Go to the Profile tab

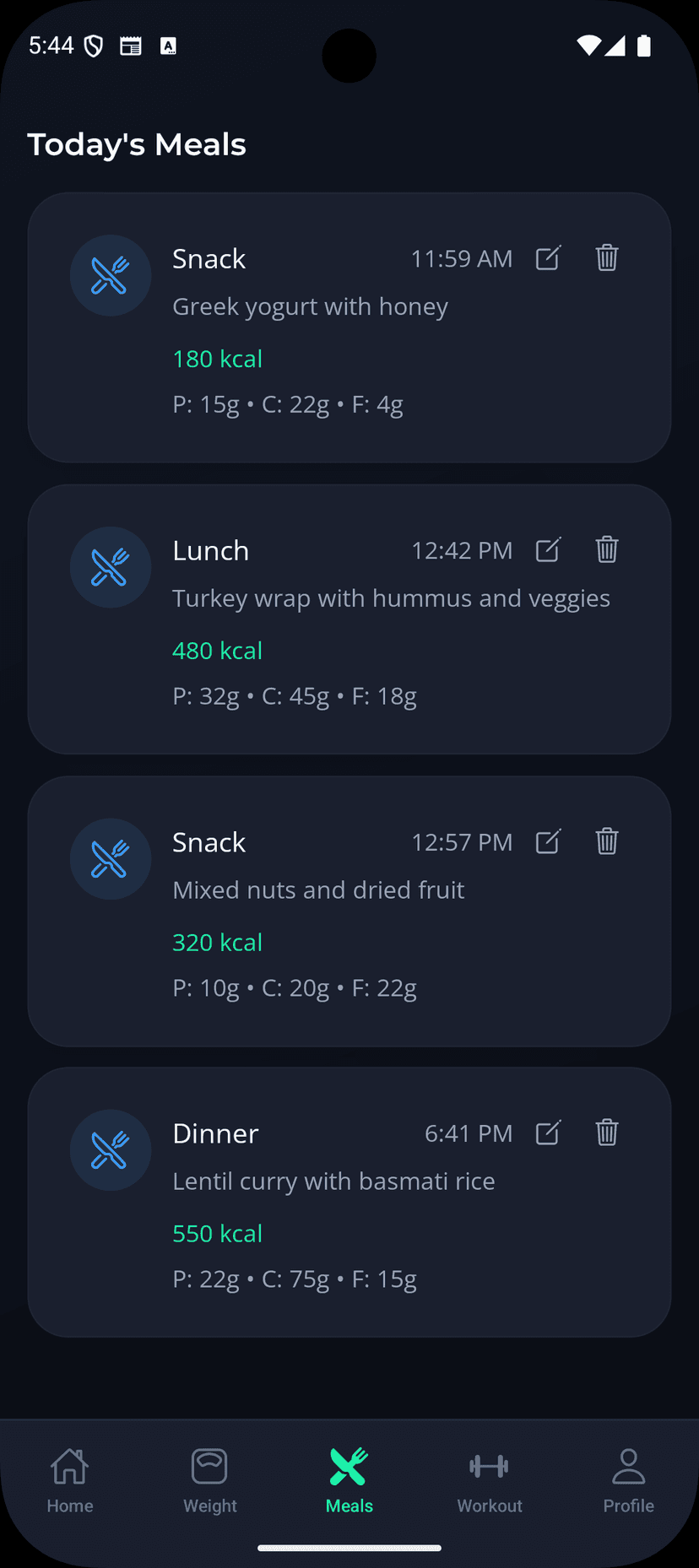pos(628,1477)
